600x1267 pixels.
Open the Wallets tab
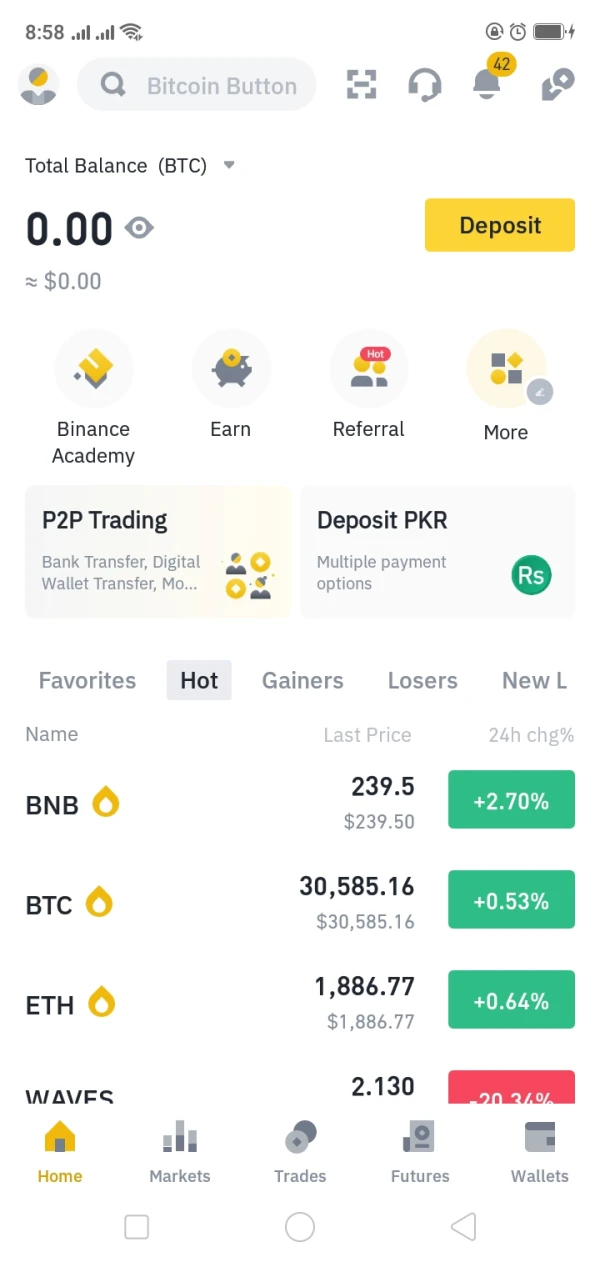(x=540, y=1152)
